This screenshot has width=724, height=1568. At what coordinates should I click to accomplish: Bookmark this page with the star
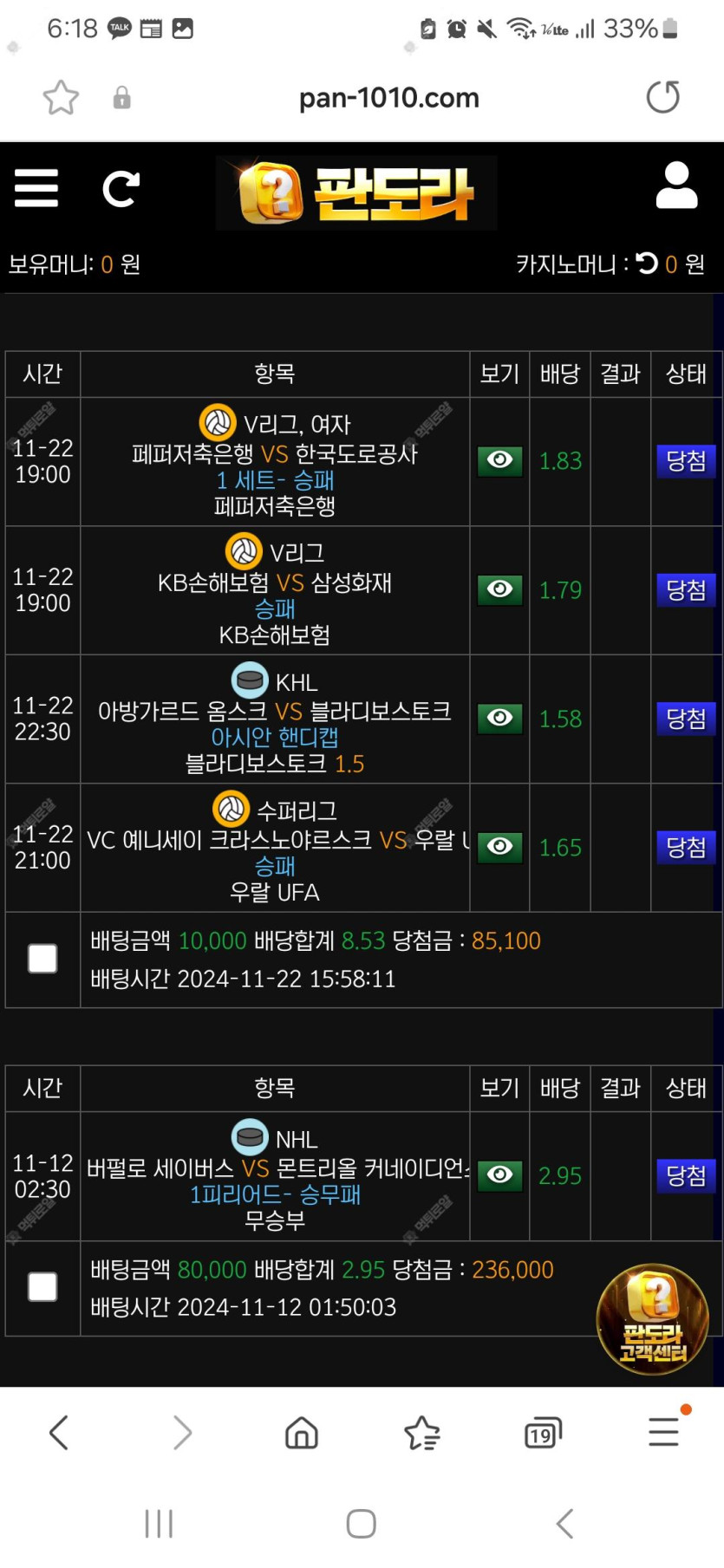pos(61,98)
